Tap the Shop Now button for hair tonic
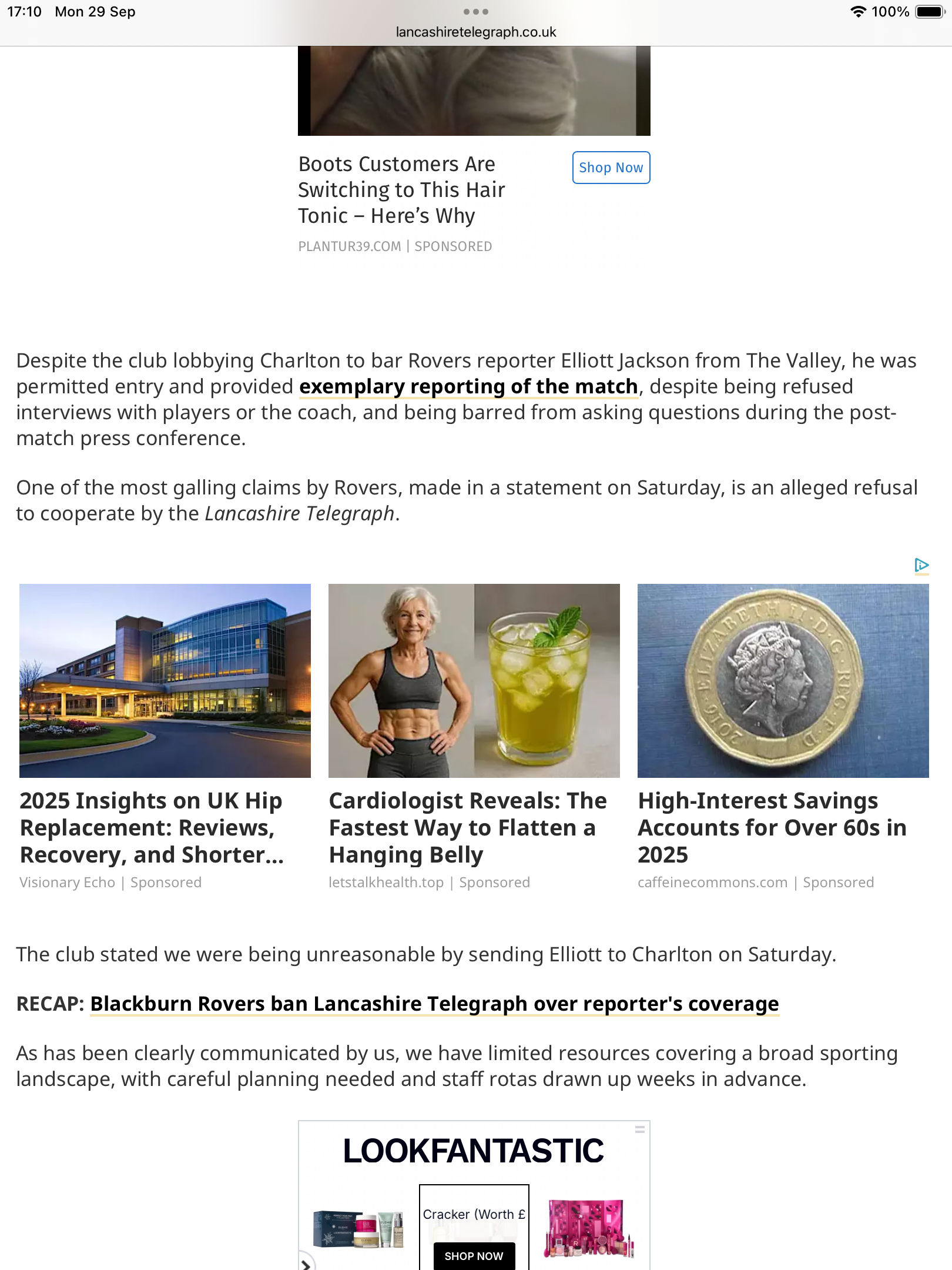Viewport: 952px width, 1270px height. coord(611,168)
